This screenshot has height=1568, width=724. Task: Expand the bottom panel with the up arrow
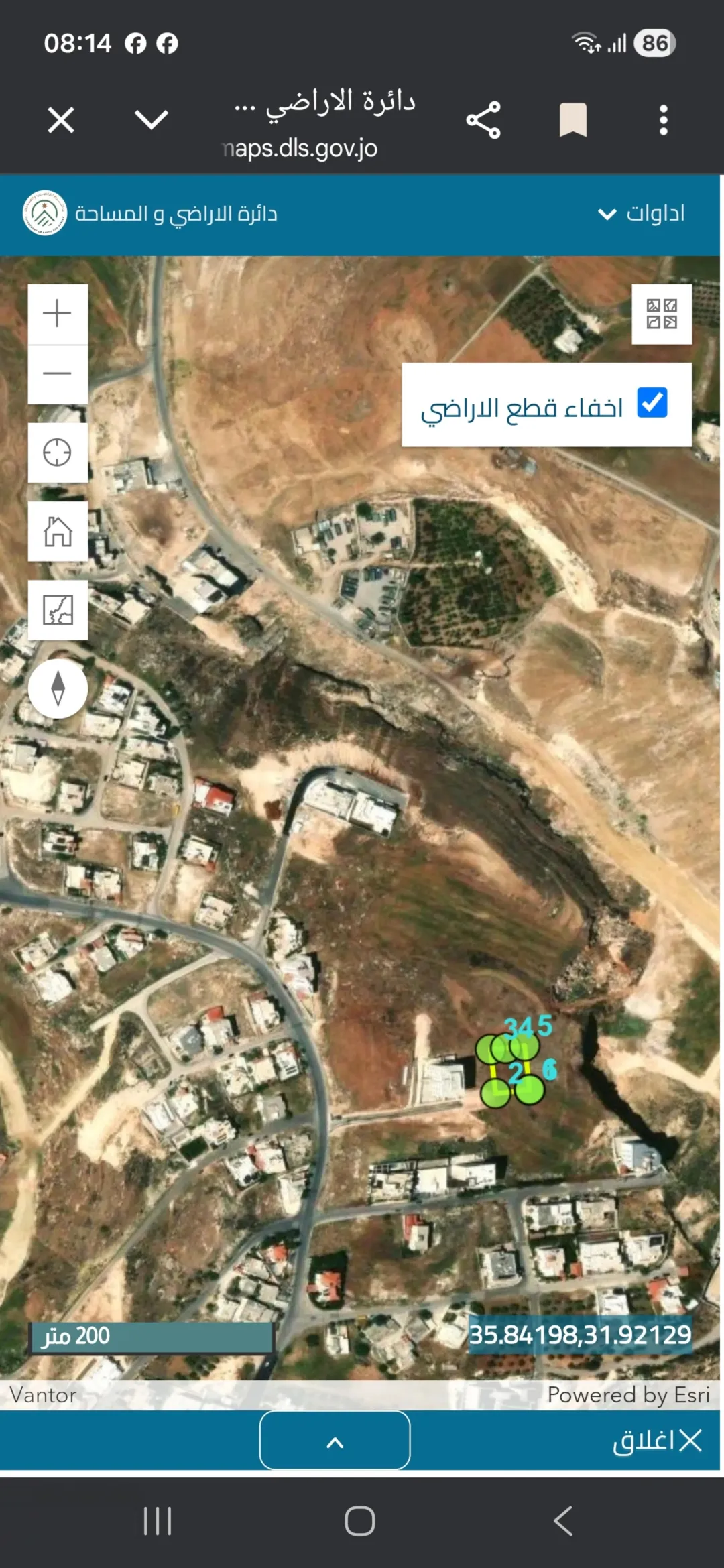335,1439
